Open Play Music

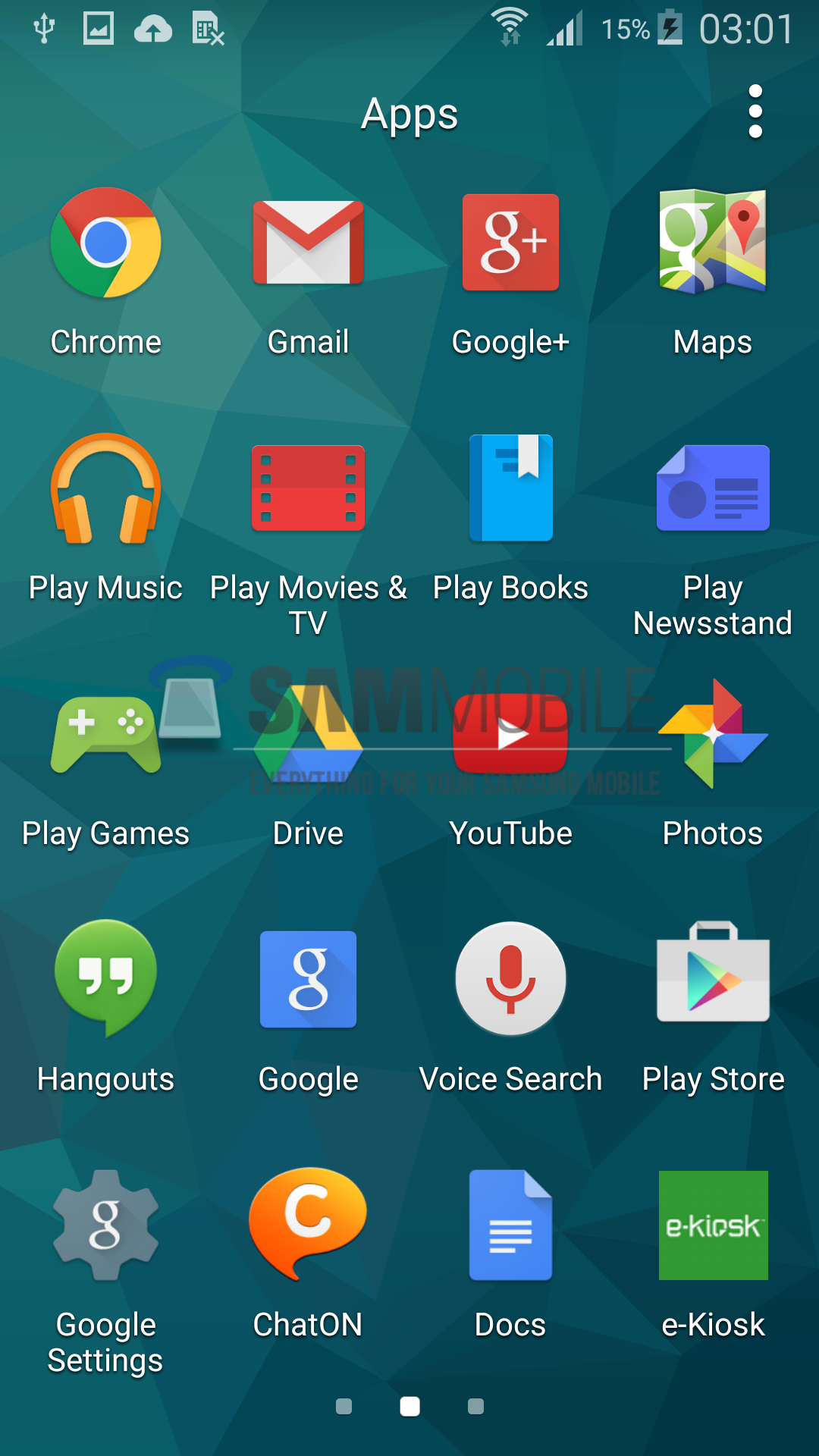tap(106, 489)
